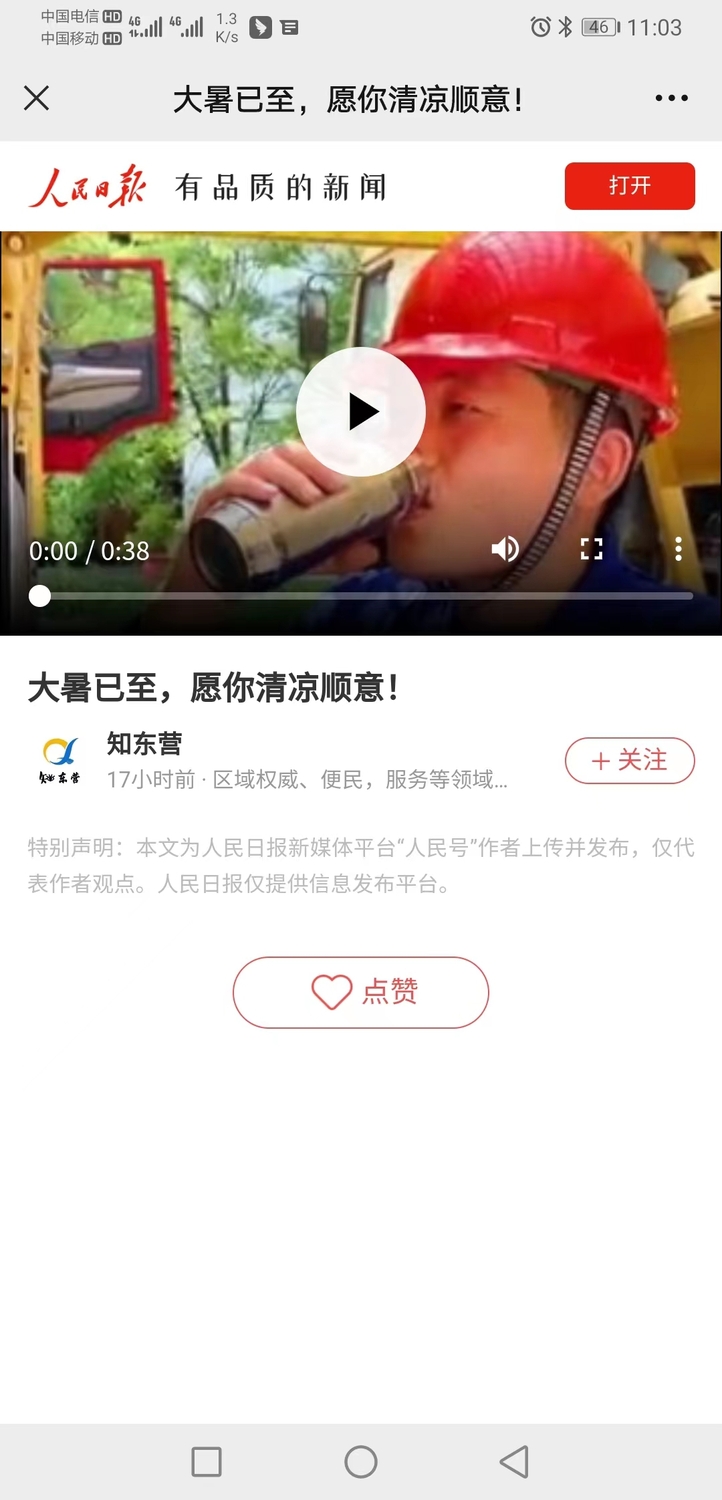This screenshot has width=722, height=1500.
Task: Open video player overflow options
Action: (678, 548)
